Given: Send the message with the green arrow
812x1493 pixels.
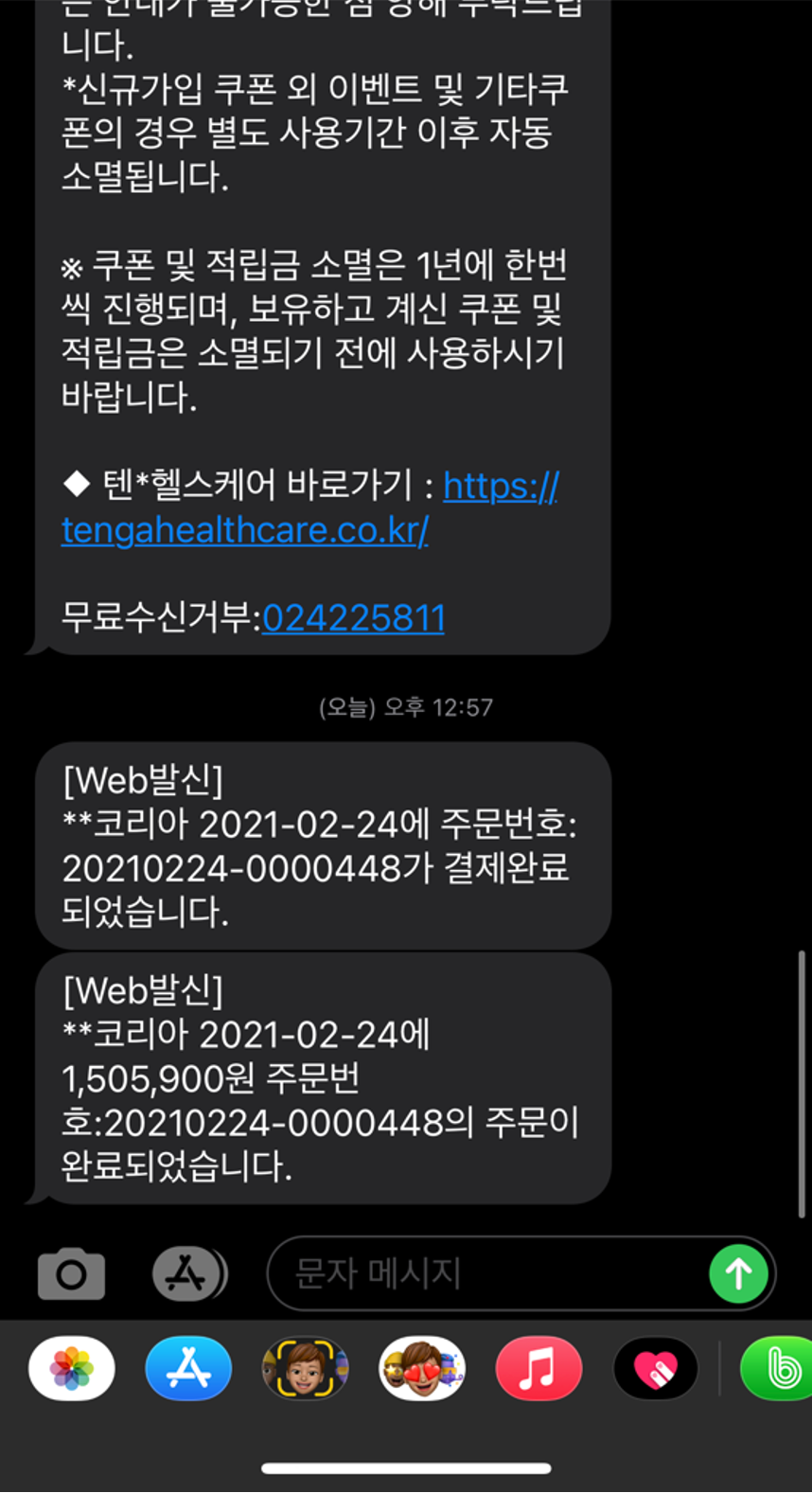Looking at the screenshot, I should pyautogui.click(x=738, y=1274).
